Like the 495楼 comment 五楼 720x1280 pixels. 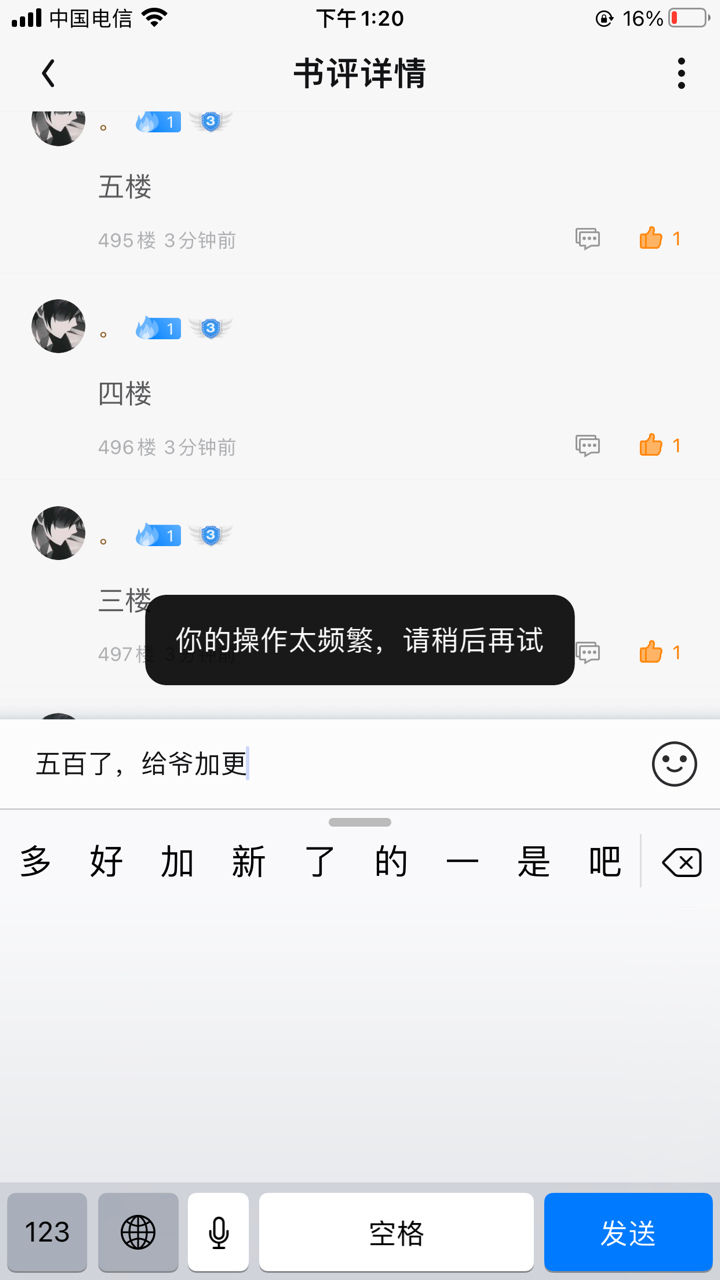651,239
